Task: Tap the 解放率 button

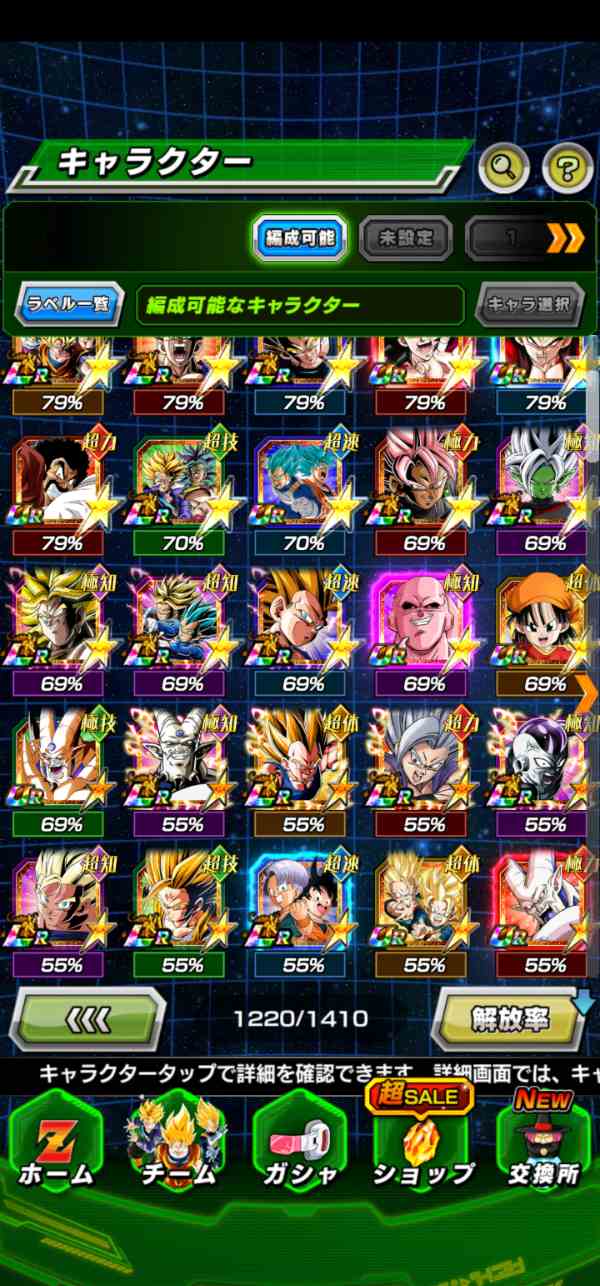Action: tap(510, 1018)
